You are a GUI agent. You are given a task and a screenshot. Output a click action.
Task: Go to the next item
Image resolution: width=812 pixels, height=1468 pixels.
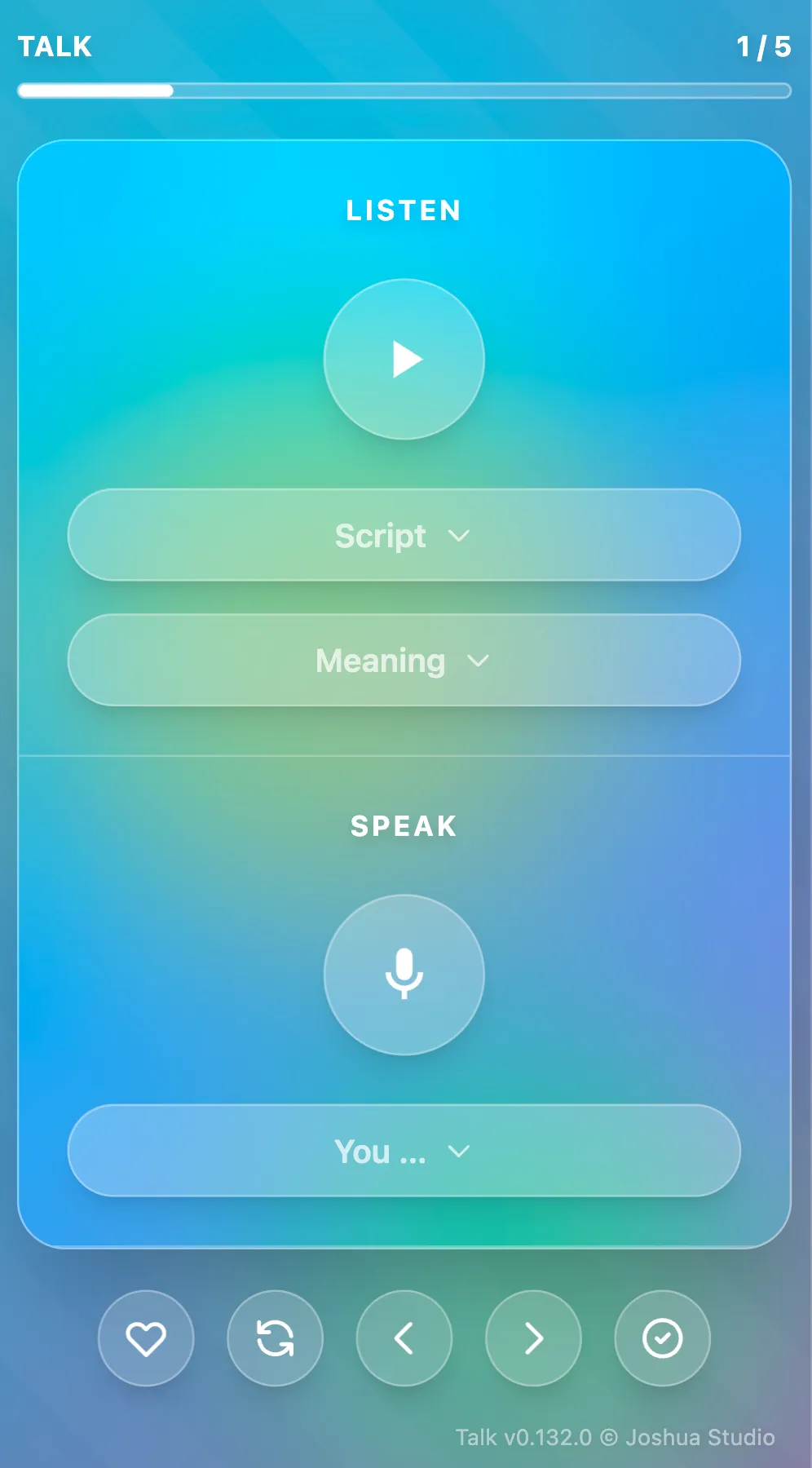[533, 1338]
